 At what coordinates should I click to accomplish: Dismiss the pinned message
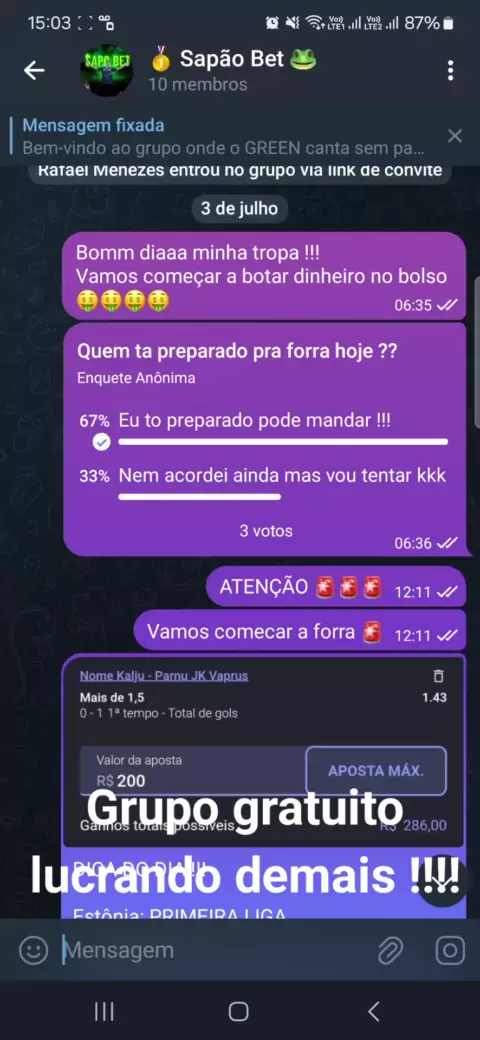tap(455, 136)
